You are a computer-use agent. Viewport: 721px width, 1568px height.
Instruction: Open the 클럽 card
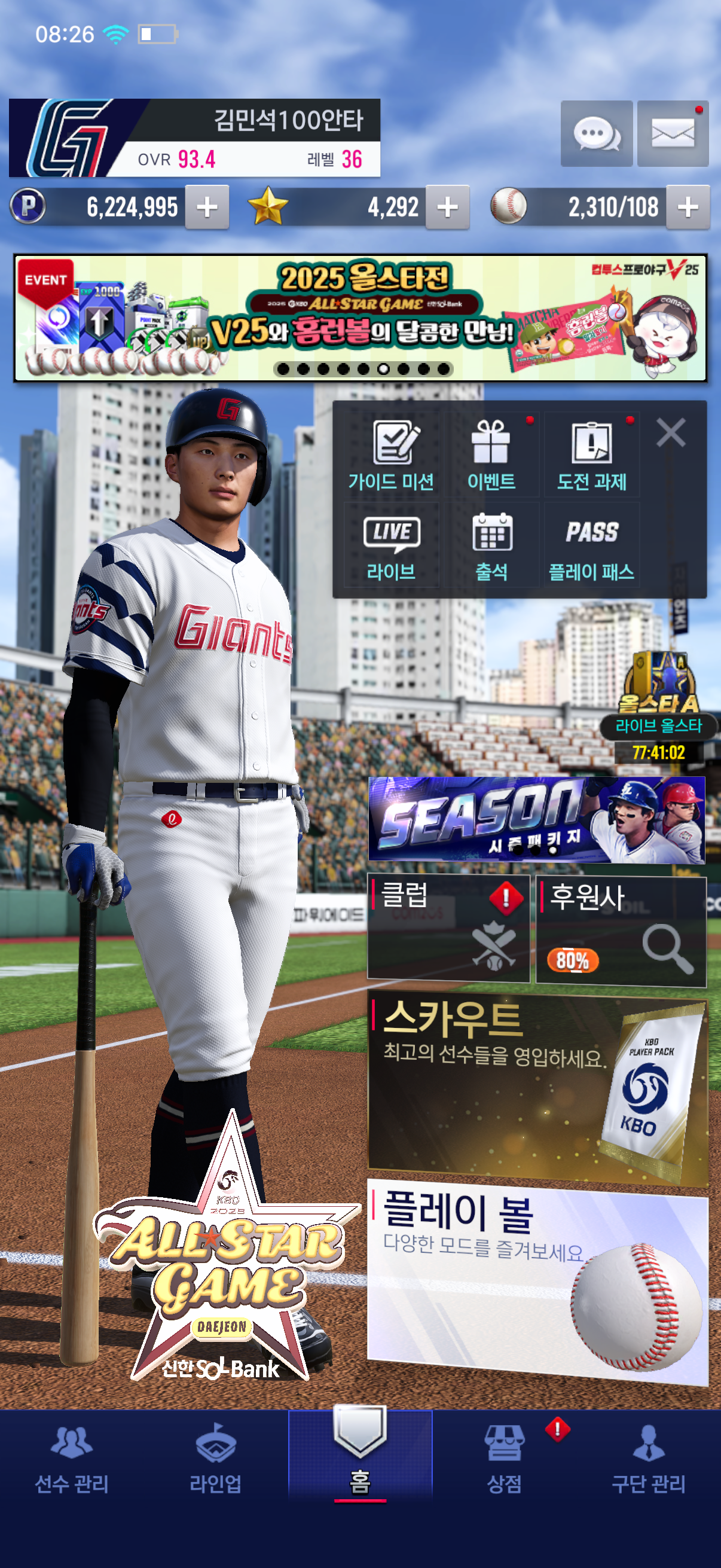[448, 929]
